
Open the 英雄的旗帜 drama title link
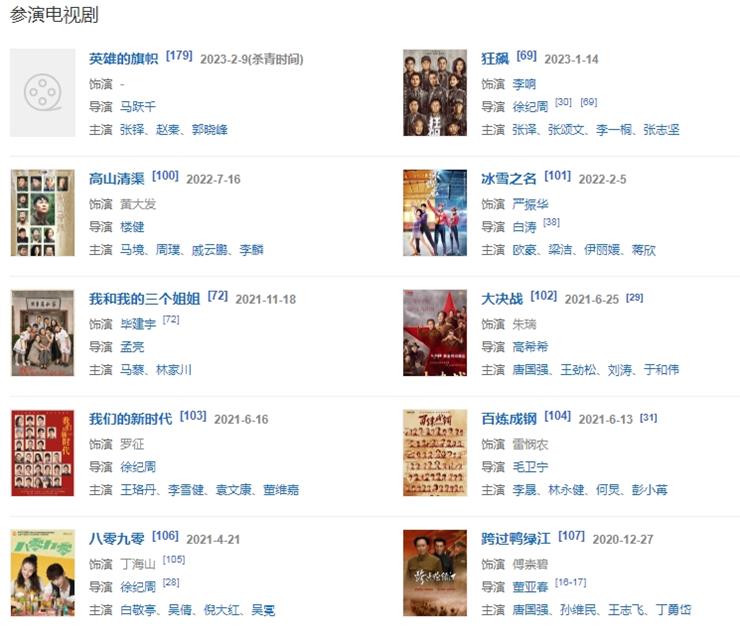coord(123,59)
